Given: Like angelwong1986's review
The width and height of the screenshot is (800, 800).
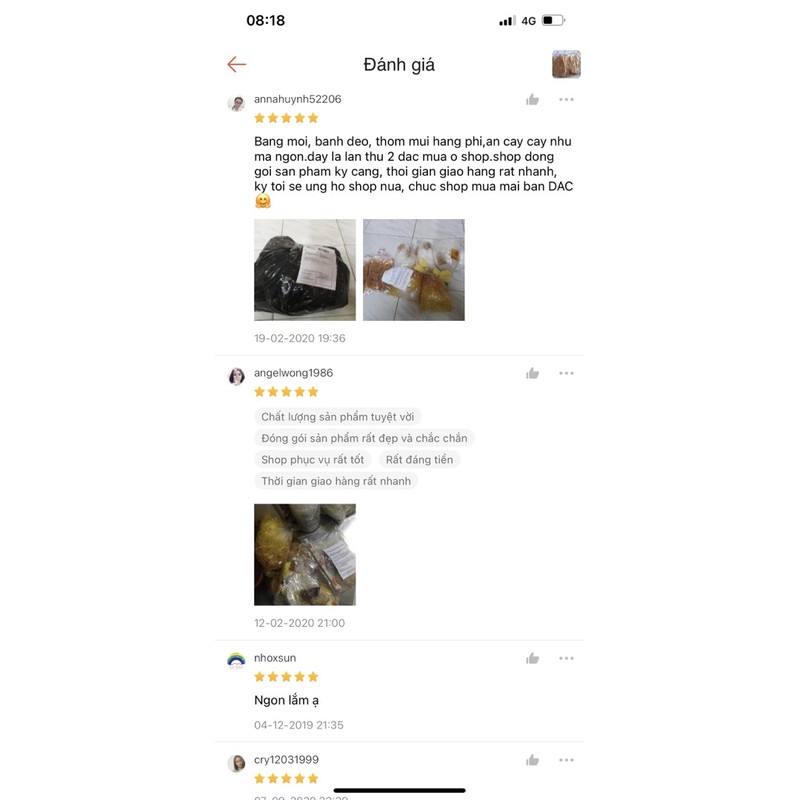Looking at the screenshot, I should 532,373.
